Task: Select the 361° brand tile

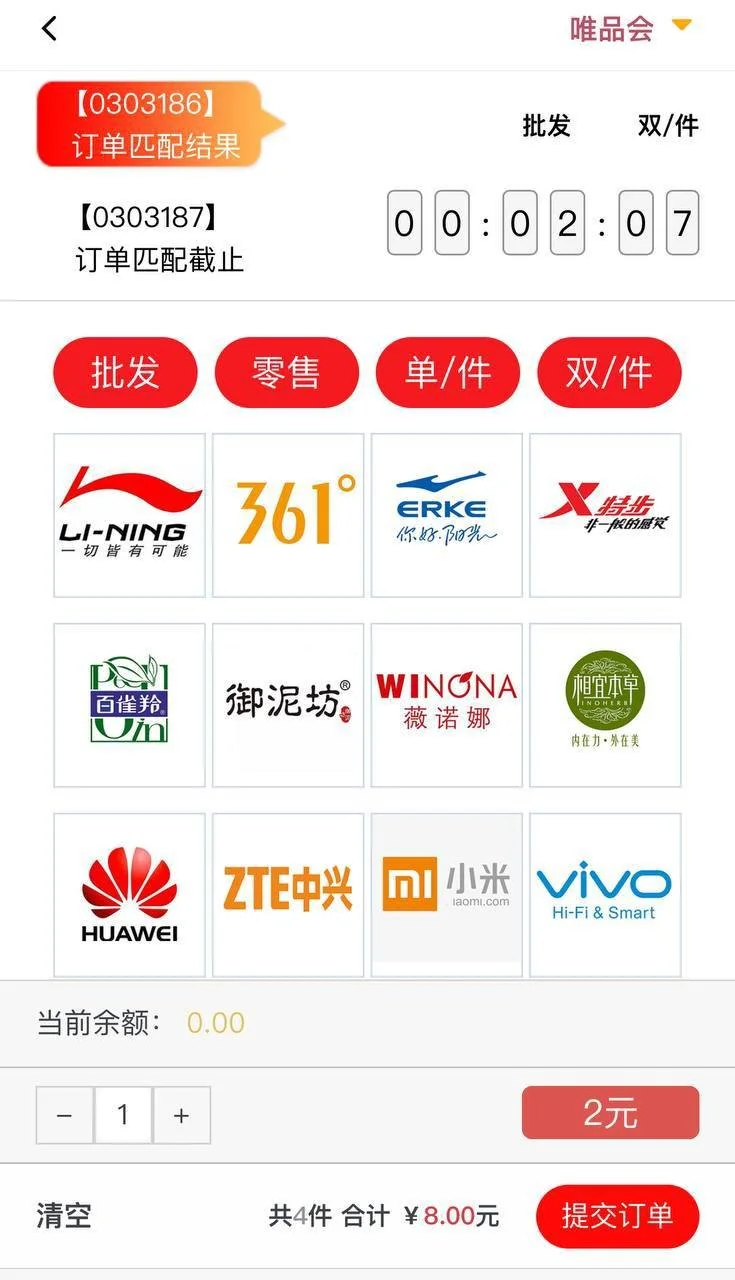Action: pyautogui.click(x=288, y=515)
